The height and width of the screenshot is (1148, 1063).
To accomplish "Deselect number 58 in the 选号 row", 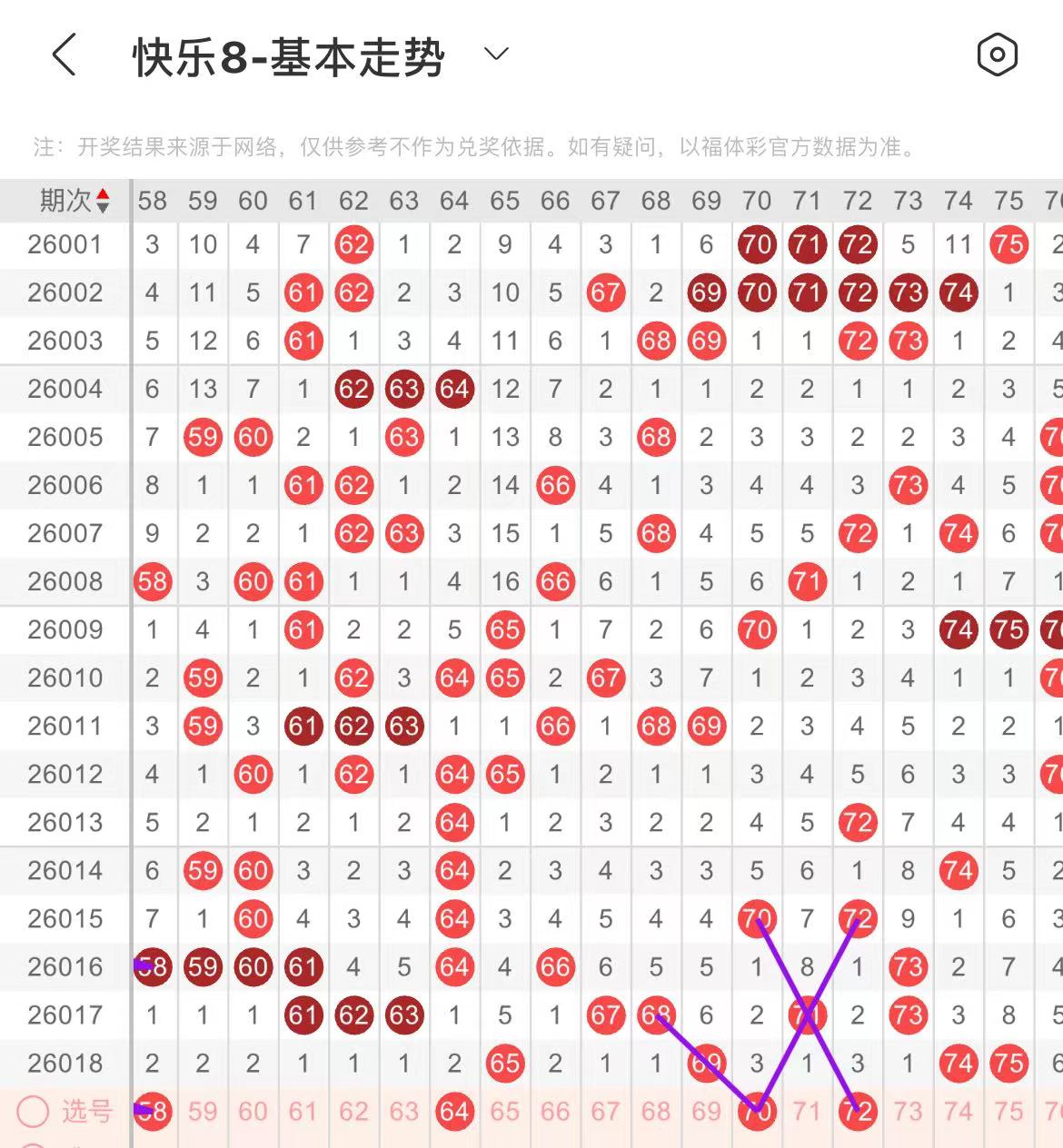I will pyautogui.click(x=153, y=1111).
